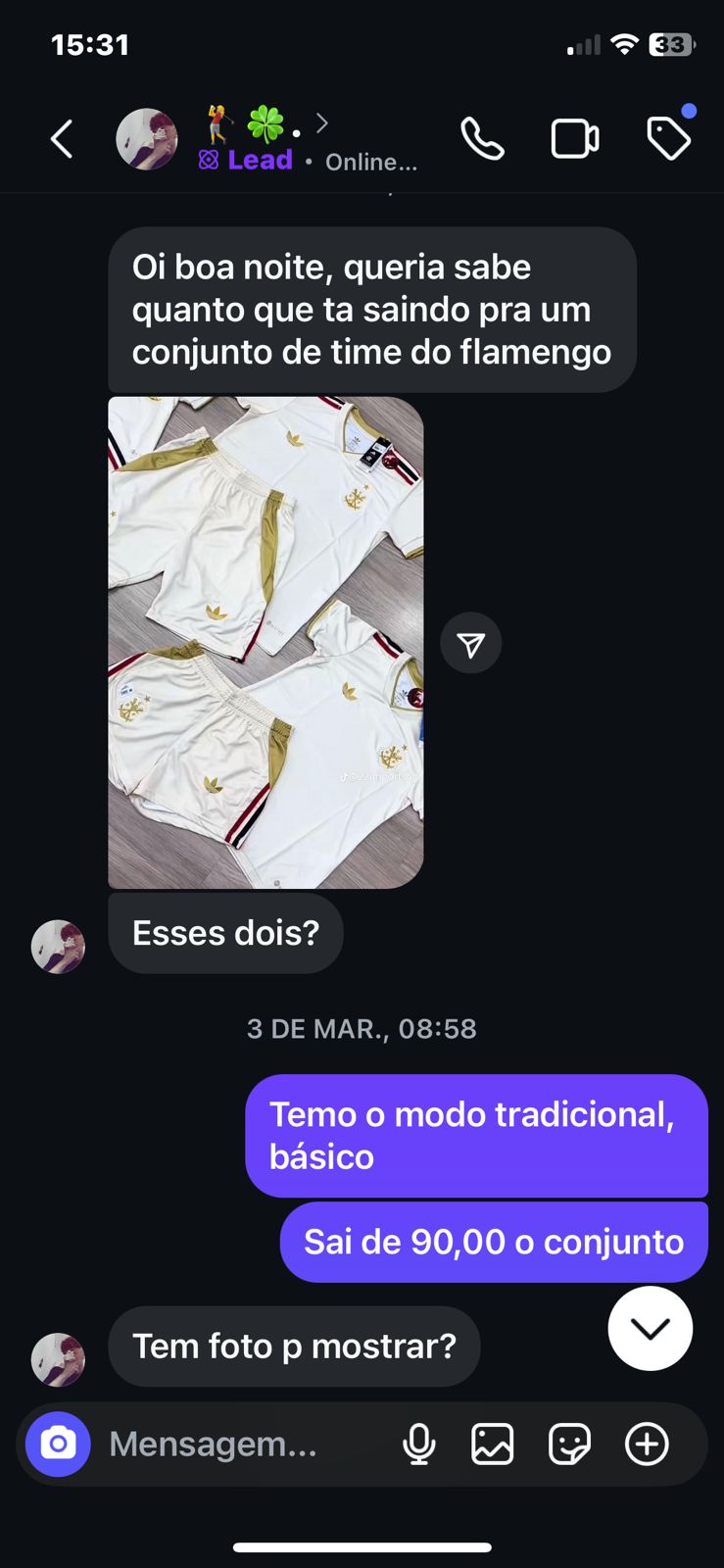Record a voice message

pyautogui.click(x=419, y=1444)
